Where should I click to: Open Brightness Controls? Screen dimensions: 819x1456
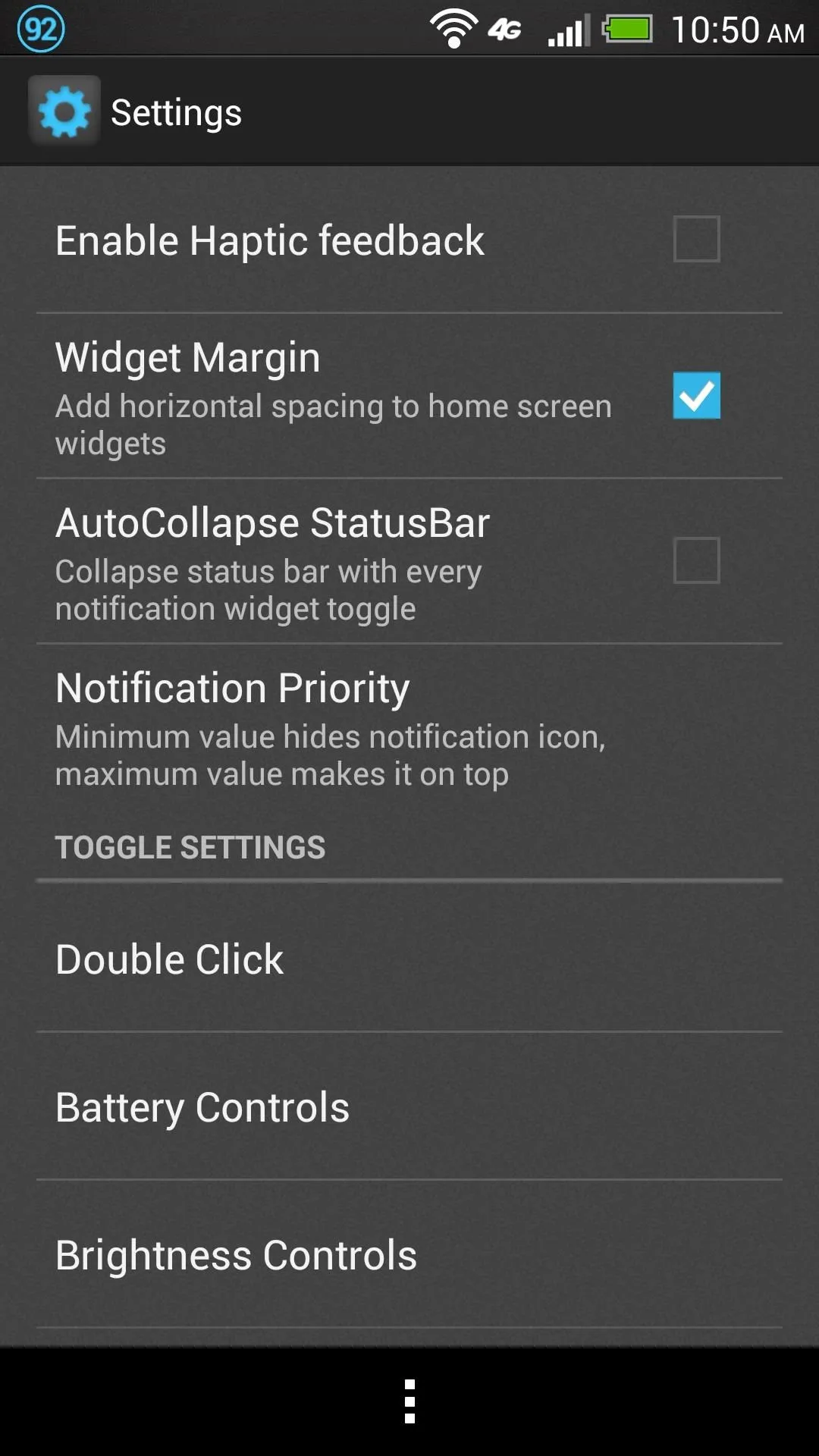click(409, 1254)
